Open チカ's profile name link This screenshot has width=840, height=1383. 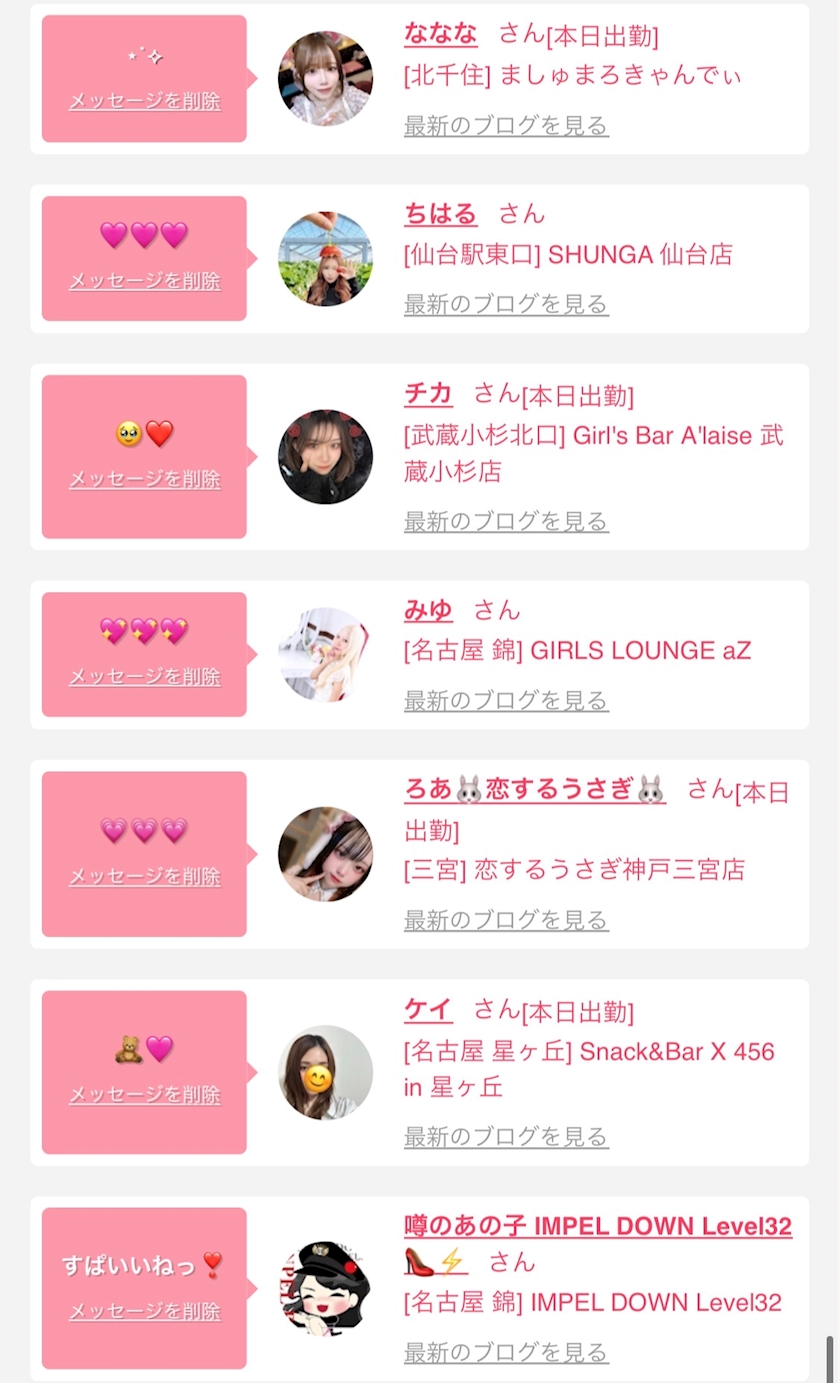428,394
